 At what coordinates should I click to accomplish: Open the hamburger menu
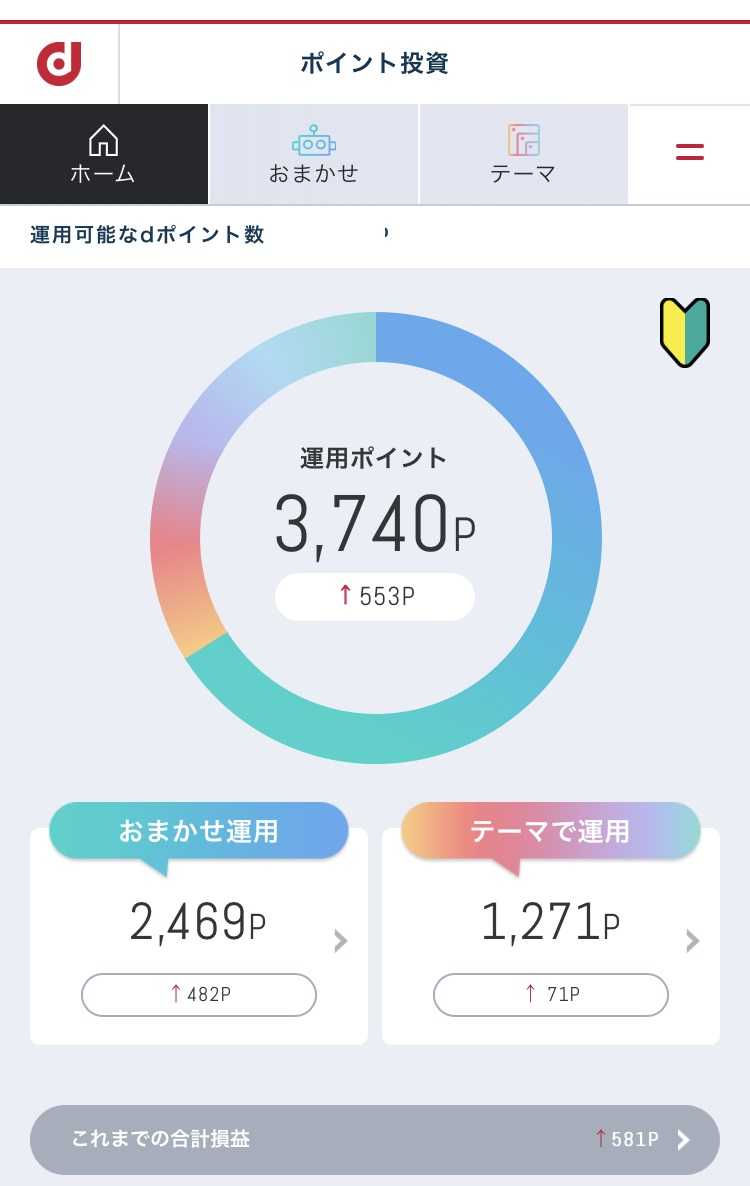689,153
